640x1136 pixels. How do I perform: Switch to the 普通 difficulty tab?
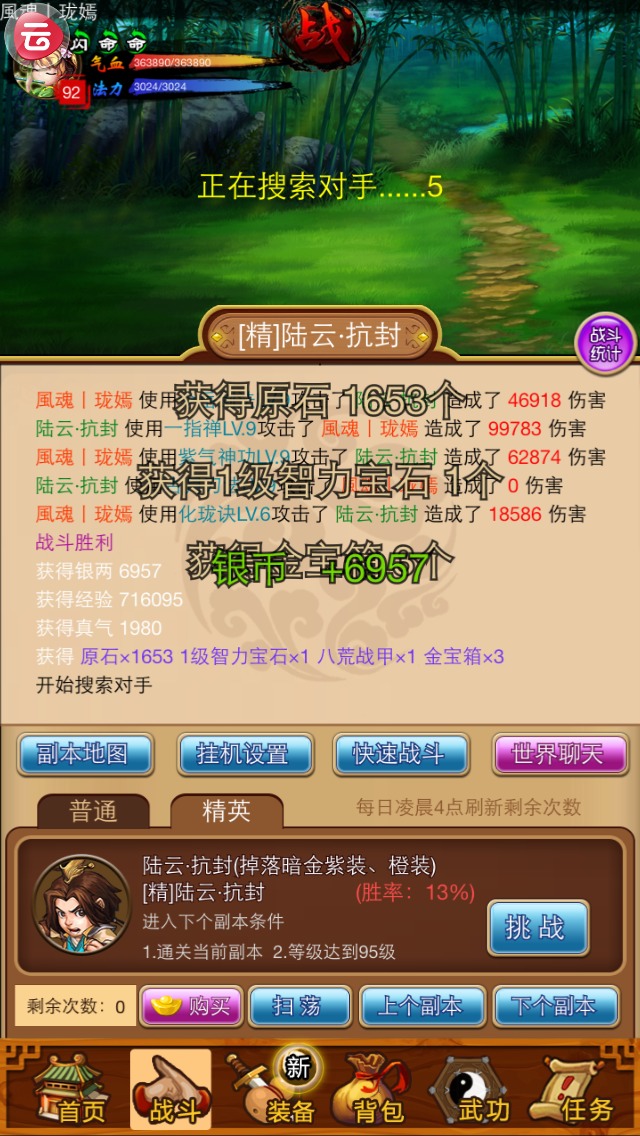pyautogui.click(x=94, y=810)
